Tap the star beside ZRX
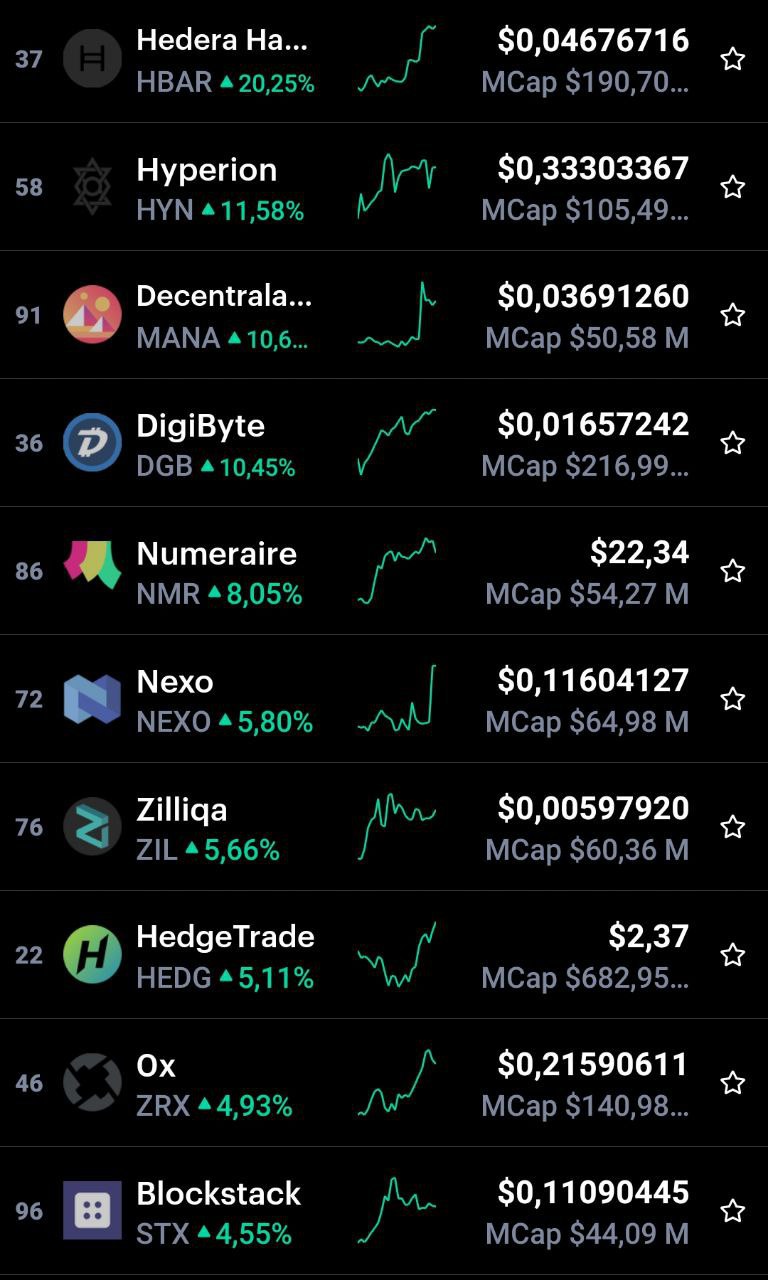Viewport: 768px width, 1280px height. 733,1083
